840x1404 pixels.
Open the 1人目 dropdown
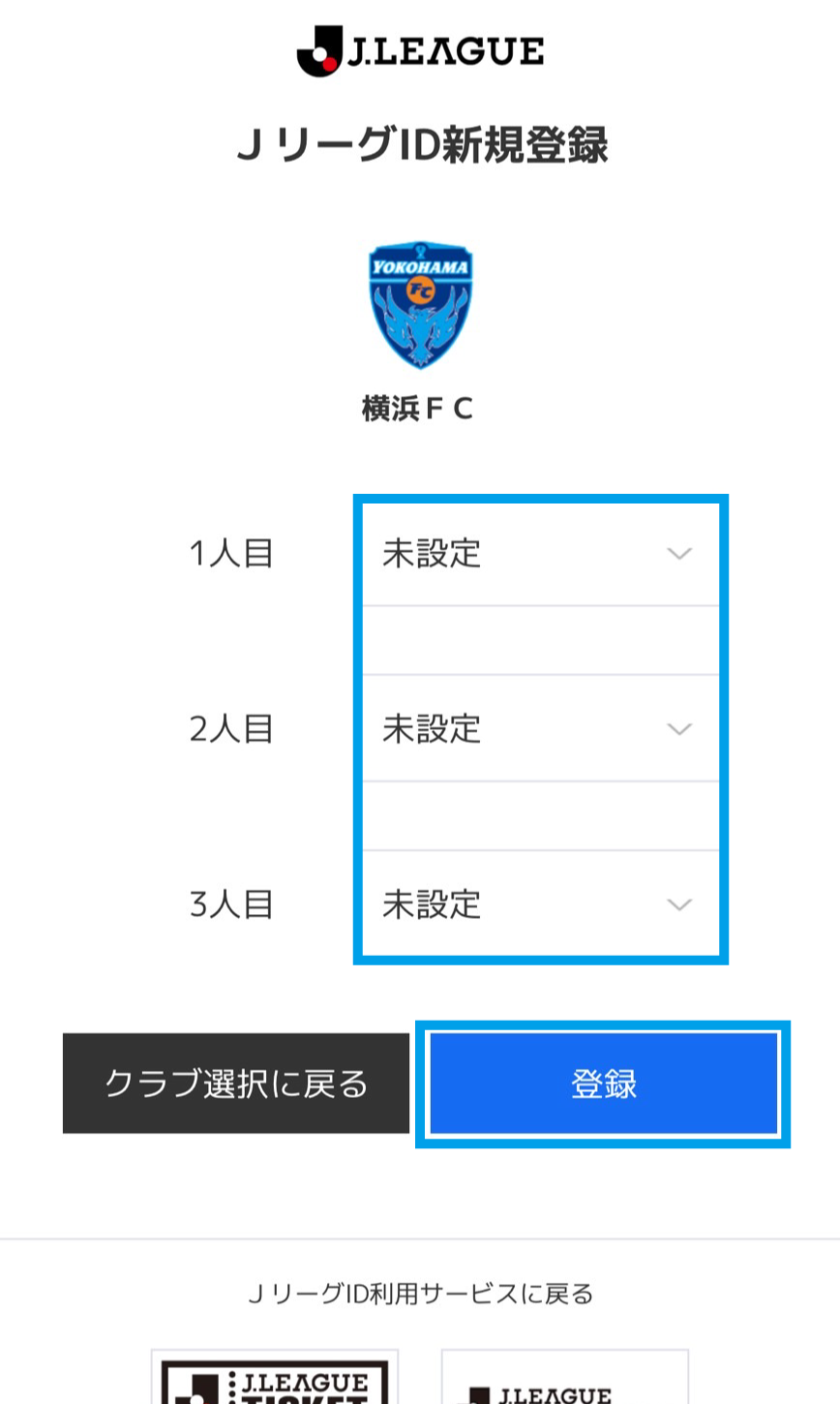point(540,554)
